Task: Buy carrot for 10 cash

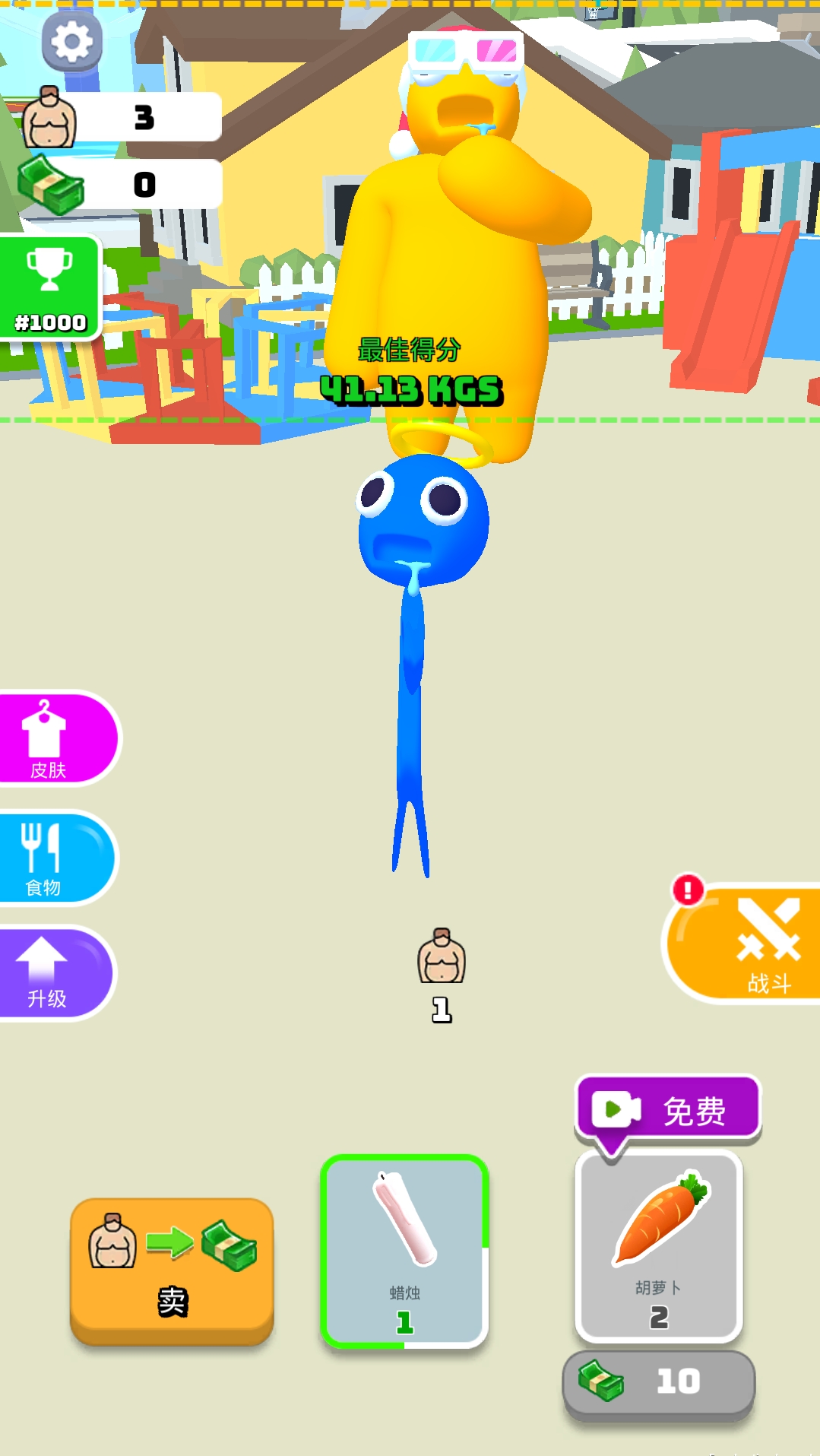Action: (658, 1381)
